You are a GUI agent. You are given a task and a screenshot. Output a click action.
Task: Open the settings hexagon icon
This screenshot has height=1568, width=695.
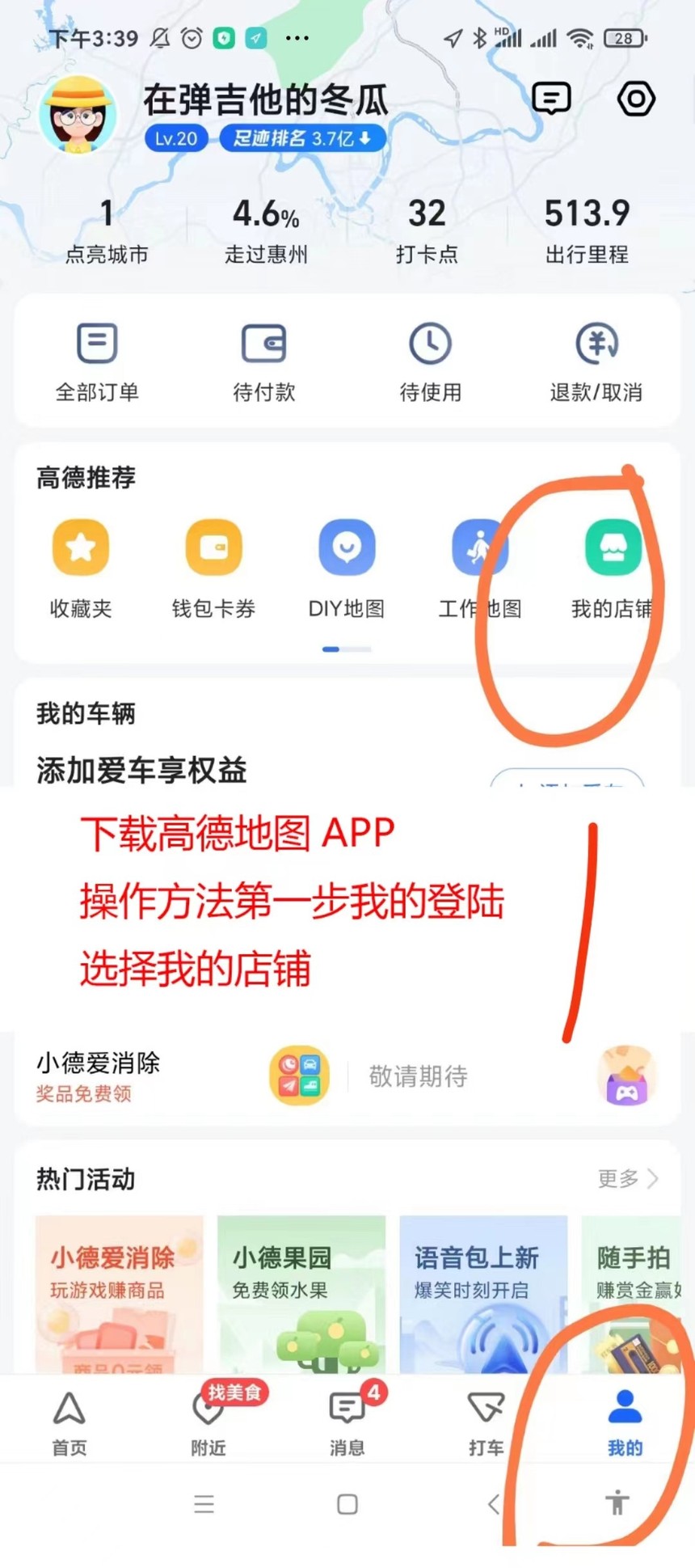point(636,99)
